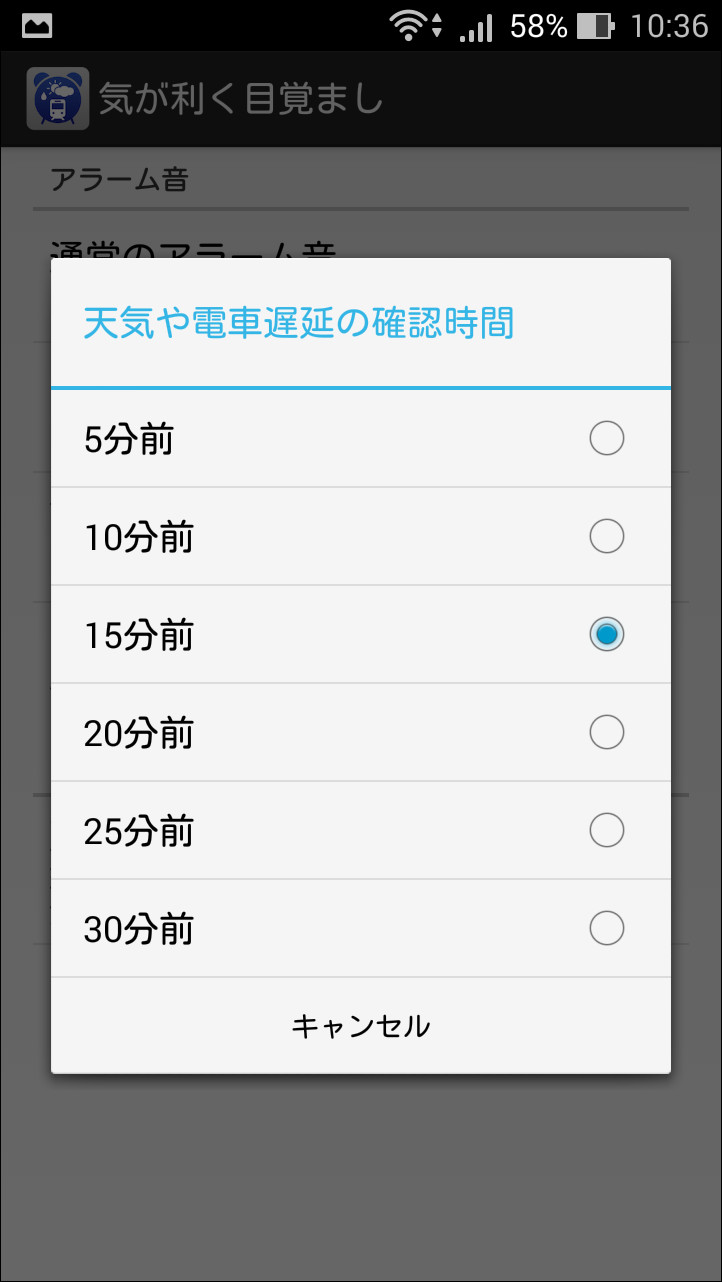This screenshot has height=1282, width=722.
Task: Tap the alarm clock app icon
Action: tap(56, 98)
